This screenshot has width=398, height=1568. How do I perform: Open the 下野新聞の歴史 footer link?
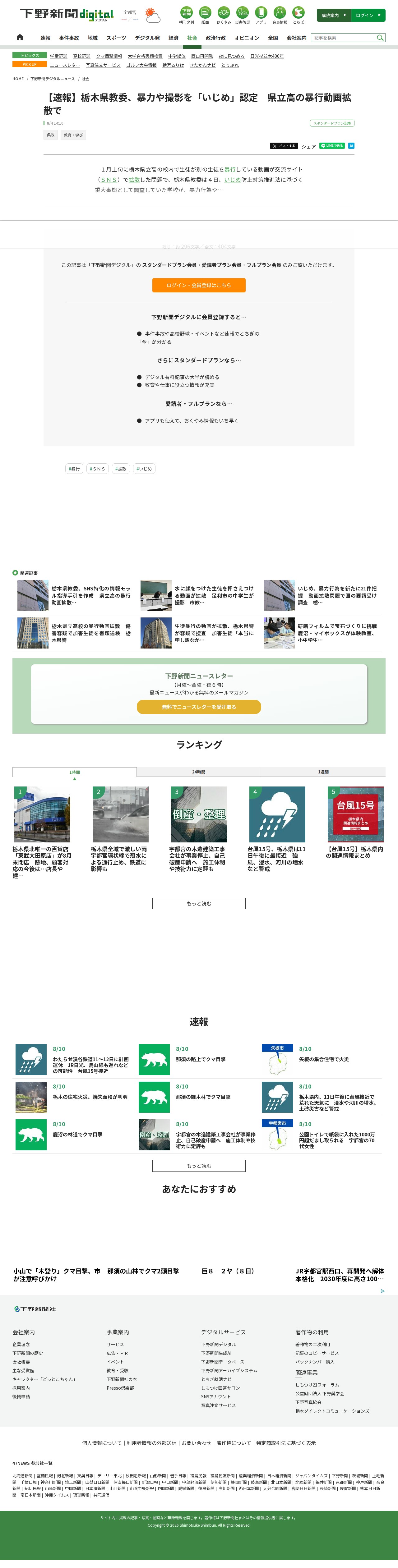(x=27, y=1353)
